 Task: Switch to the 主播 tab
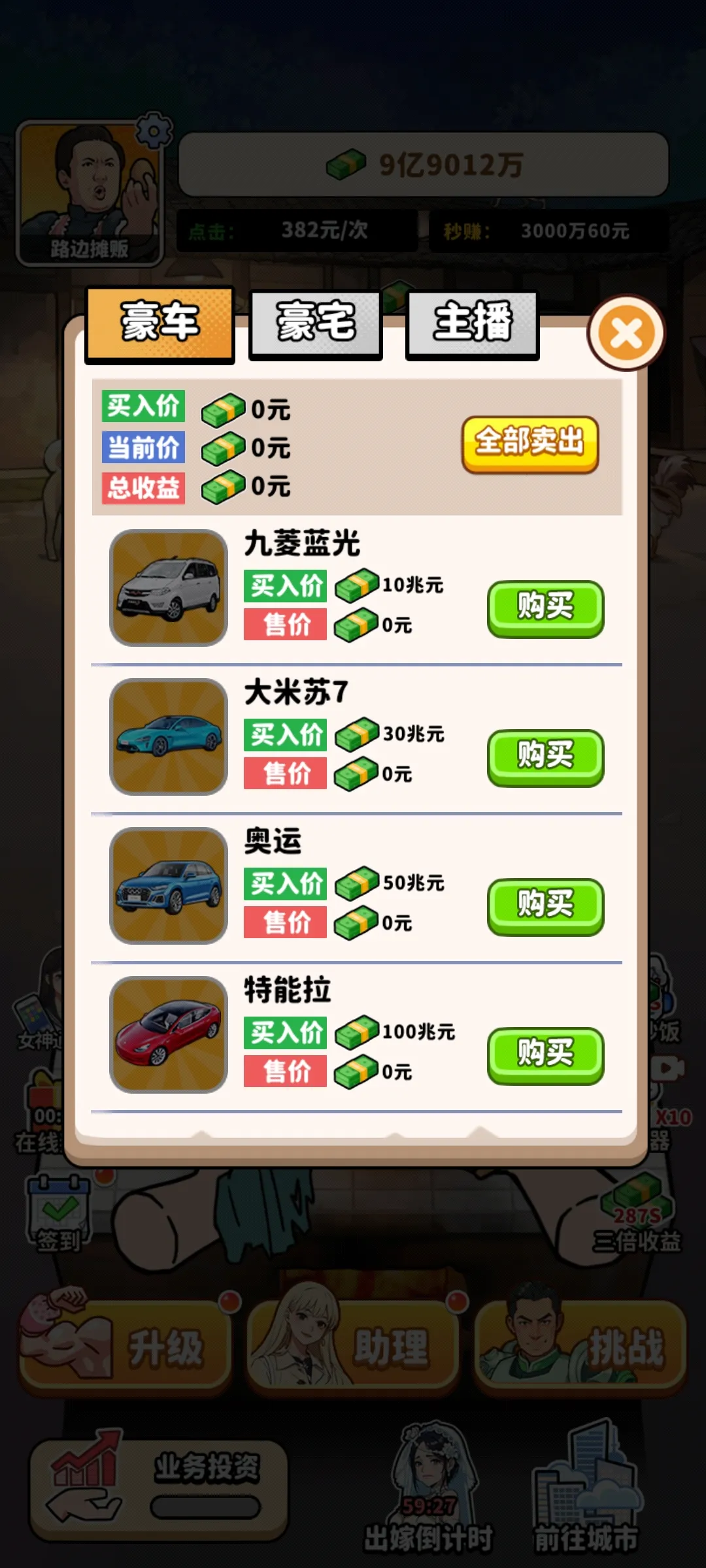pos(472,323)
